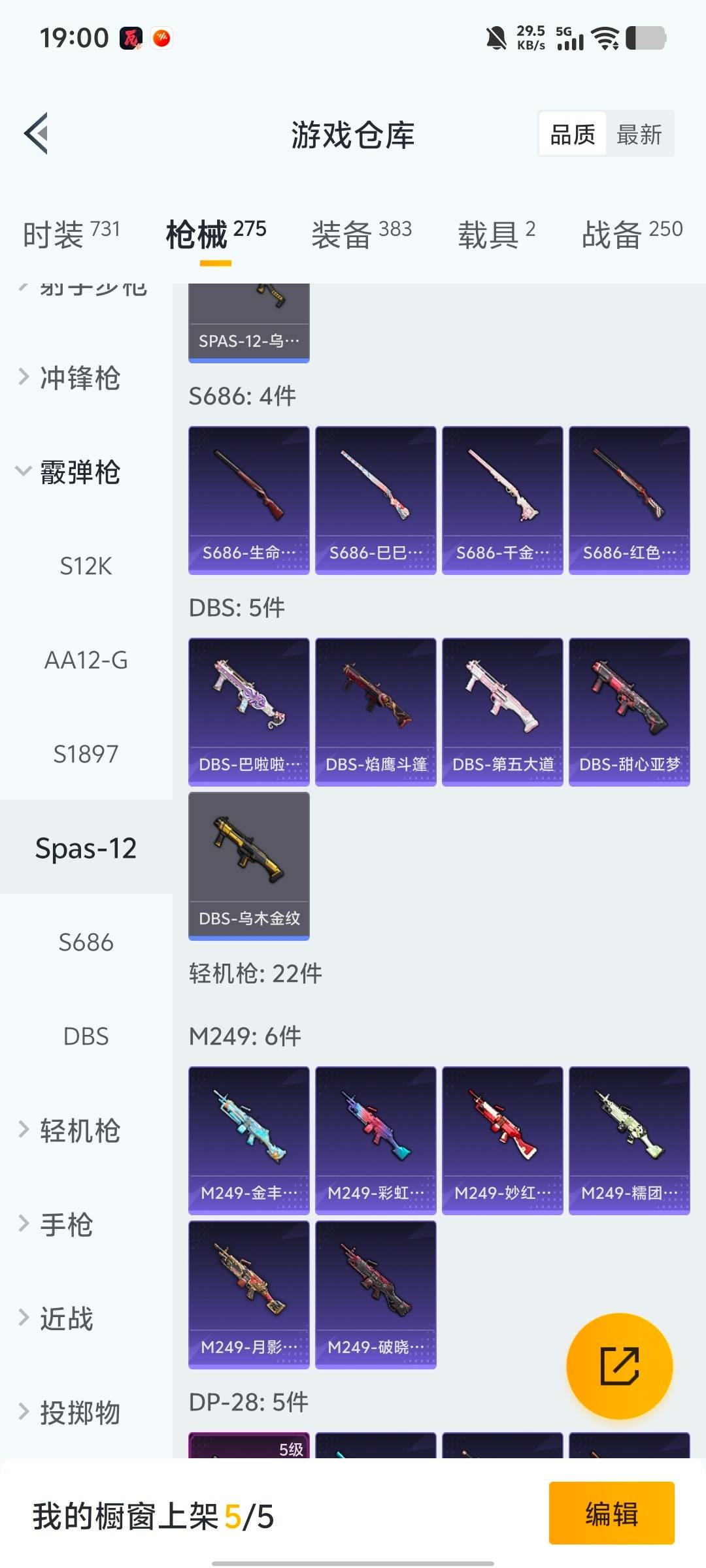The width and height of the screenshot is (706, 1568).
Task: Switch to the 装备 tab
Action: (361, 233)
